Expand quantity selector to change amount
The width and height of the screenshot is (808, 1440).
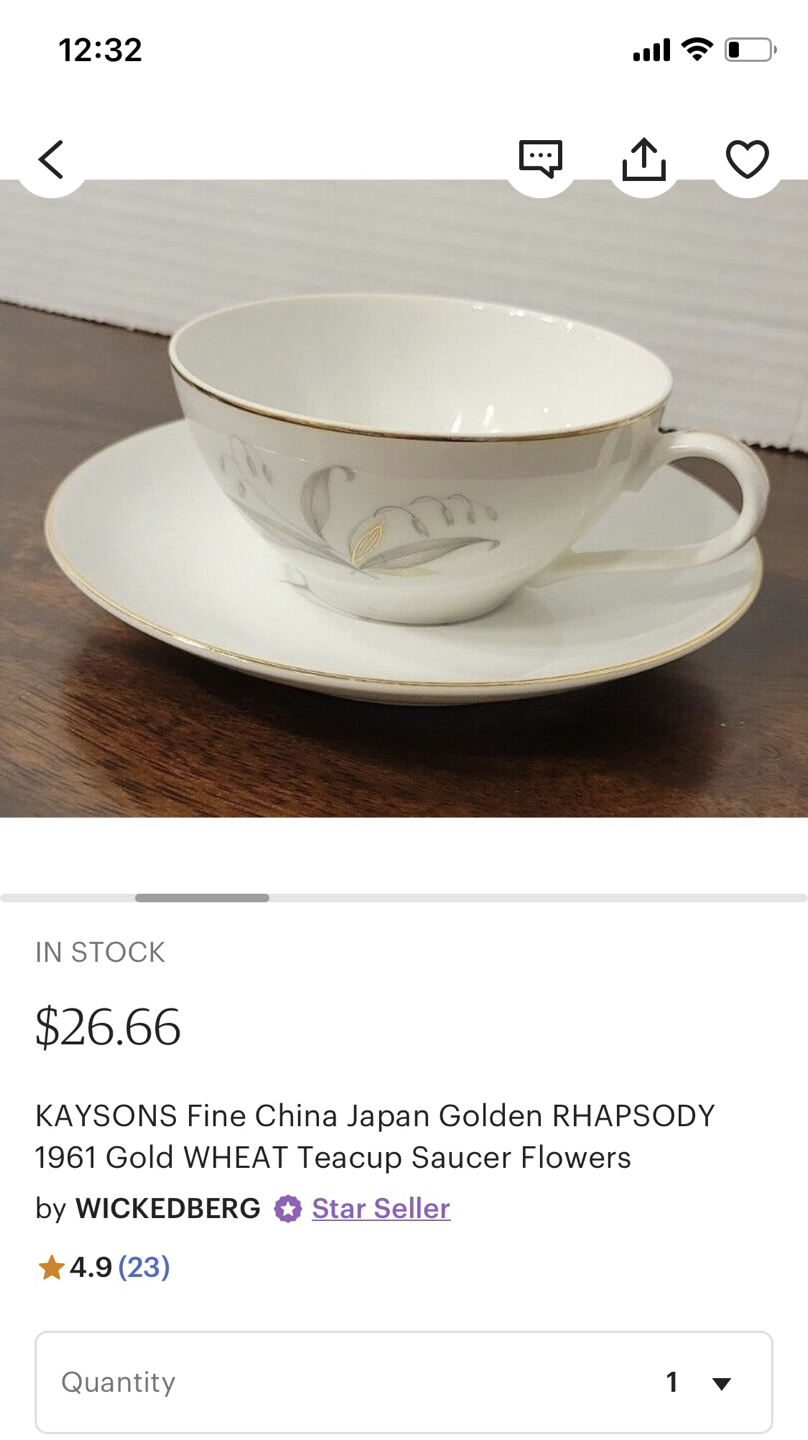[404, 1382]
